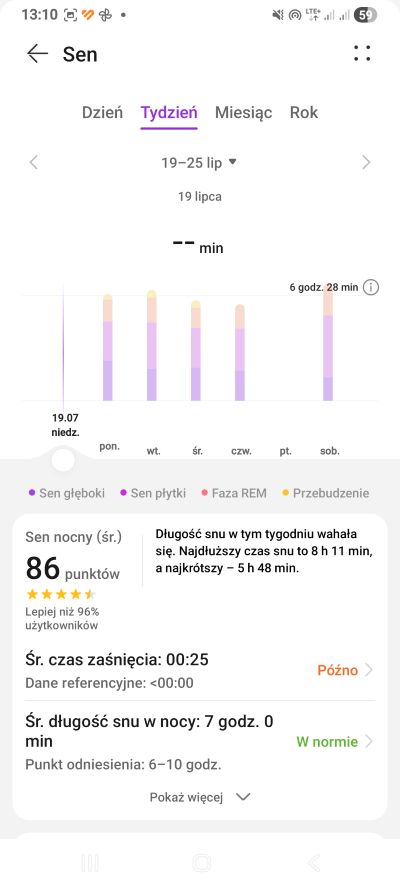Switch to the Dzień tab
This screenshot has width=400, height=889.
(102, 112)
